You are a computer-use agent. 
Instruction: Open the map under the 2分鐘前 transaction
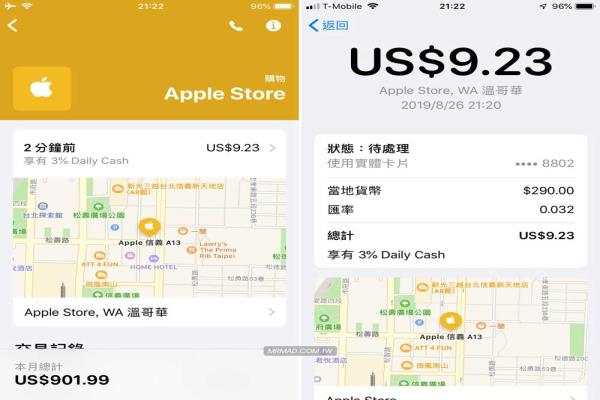click(150, 237)
